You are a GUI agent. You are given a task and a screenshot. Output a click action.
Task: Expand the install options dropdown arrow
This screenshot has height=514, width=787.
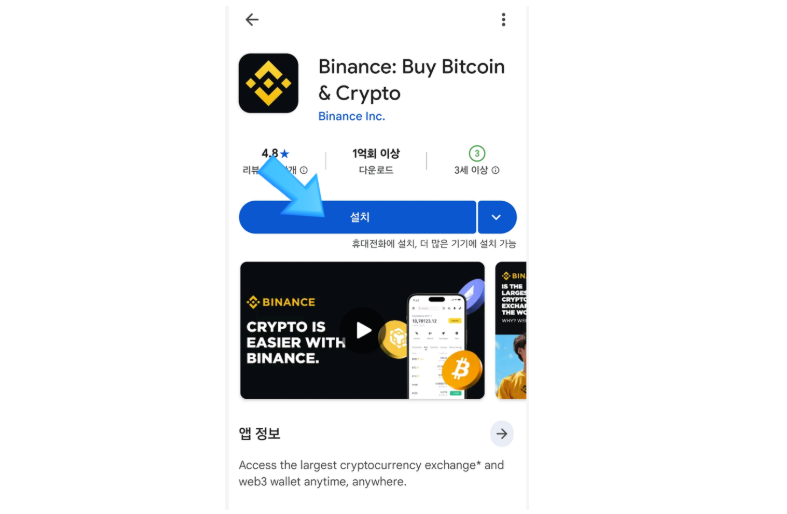click(497, 217)
